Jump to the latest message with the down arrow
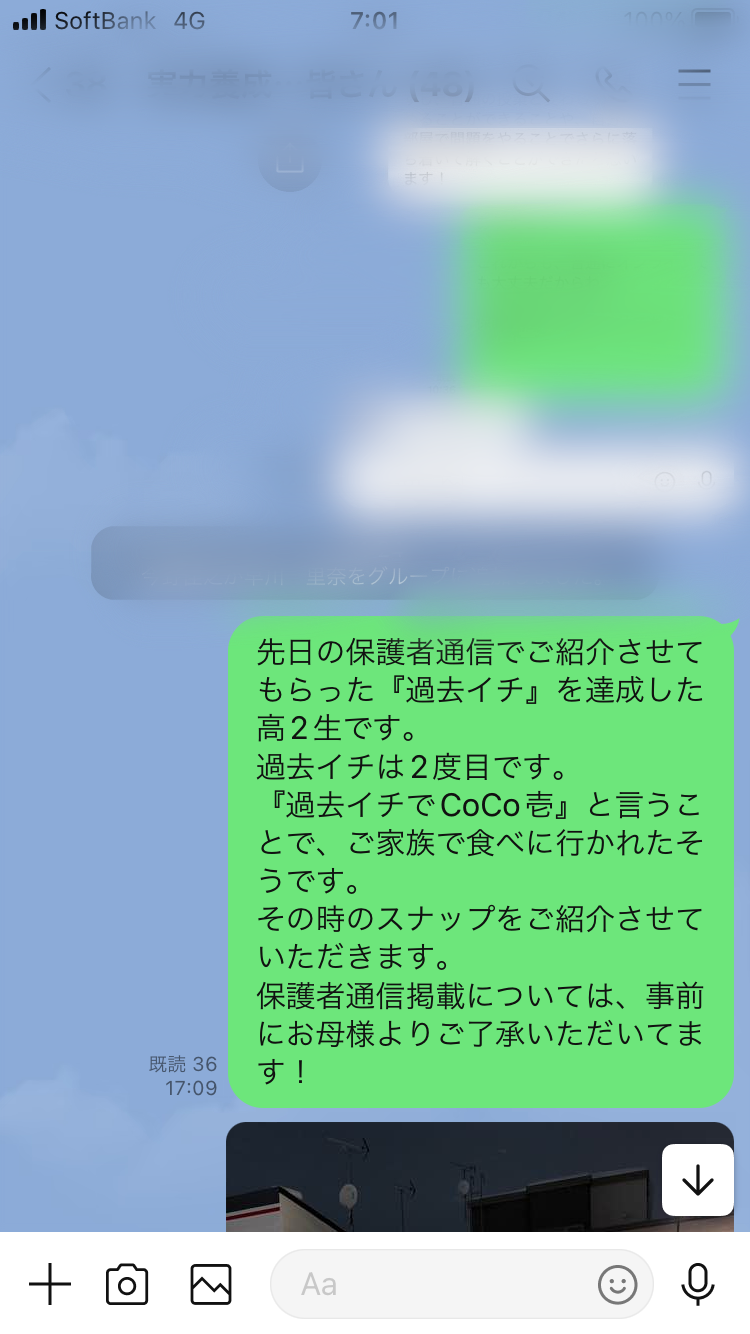This screenshot has height=1334, width=750. (697, 1181)
